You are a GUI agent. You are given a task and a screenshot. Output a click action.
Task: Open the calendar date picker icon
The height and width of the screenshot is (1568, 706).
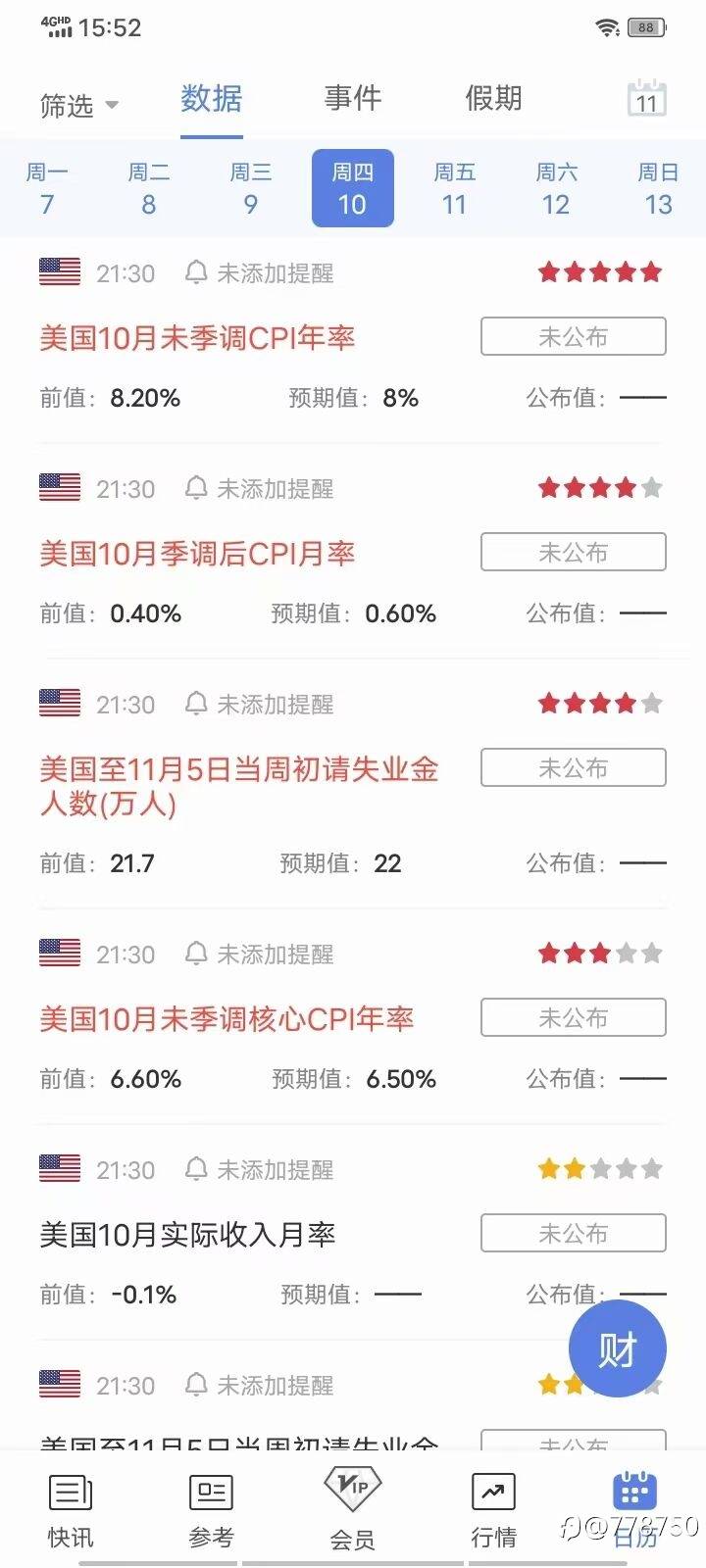pyautogui.click(x=646, y=98)
